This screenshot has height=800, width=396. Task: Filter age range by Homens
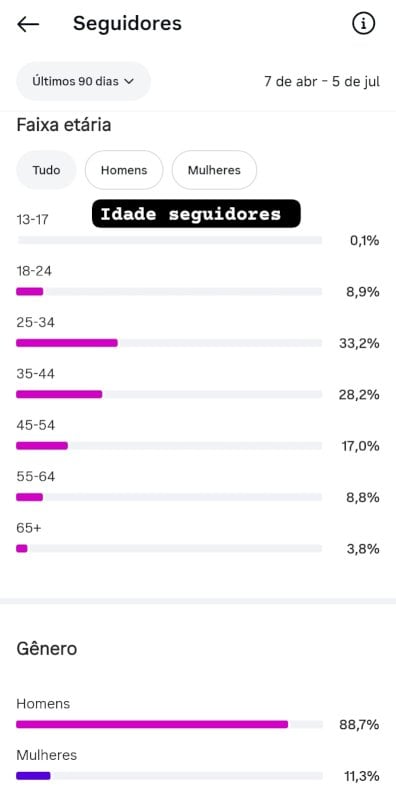pyautogui.click(x=124, y=170)
